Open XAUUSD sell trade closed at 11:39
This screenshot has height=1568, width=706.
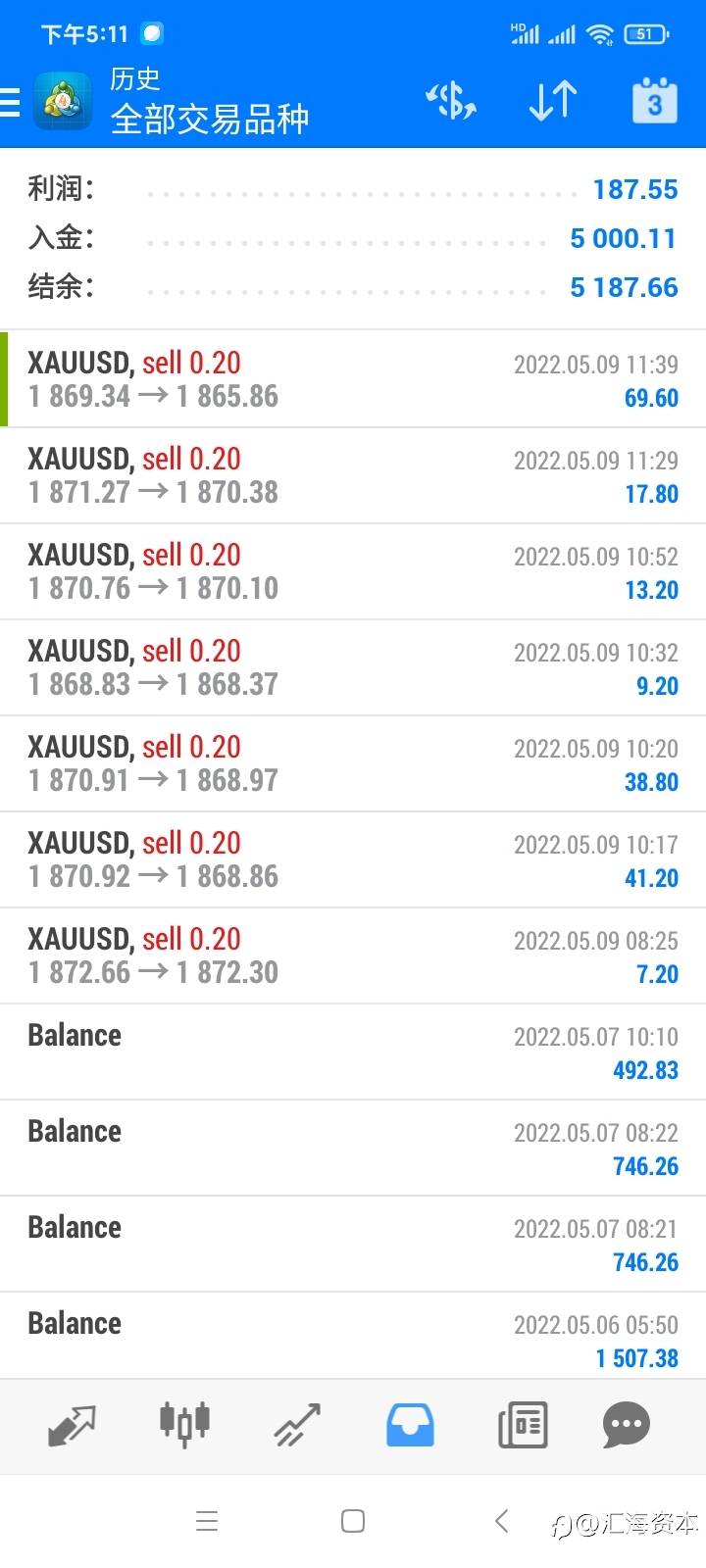[353, 379]
